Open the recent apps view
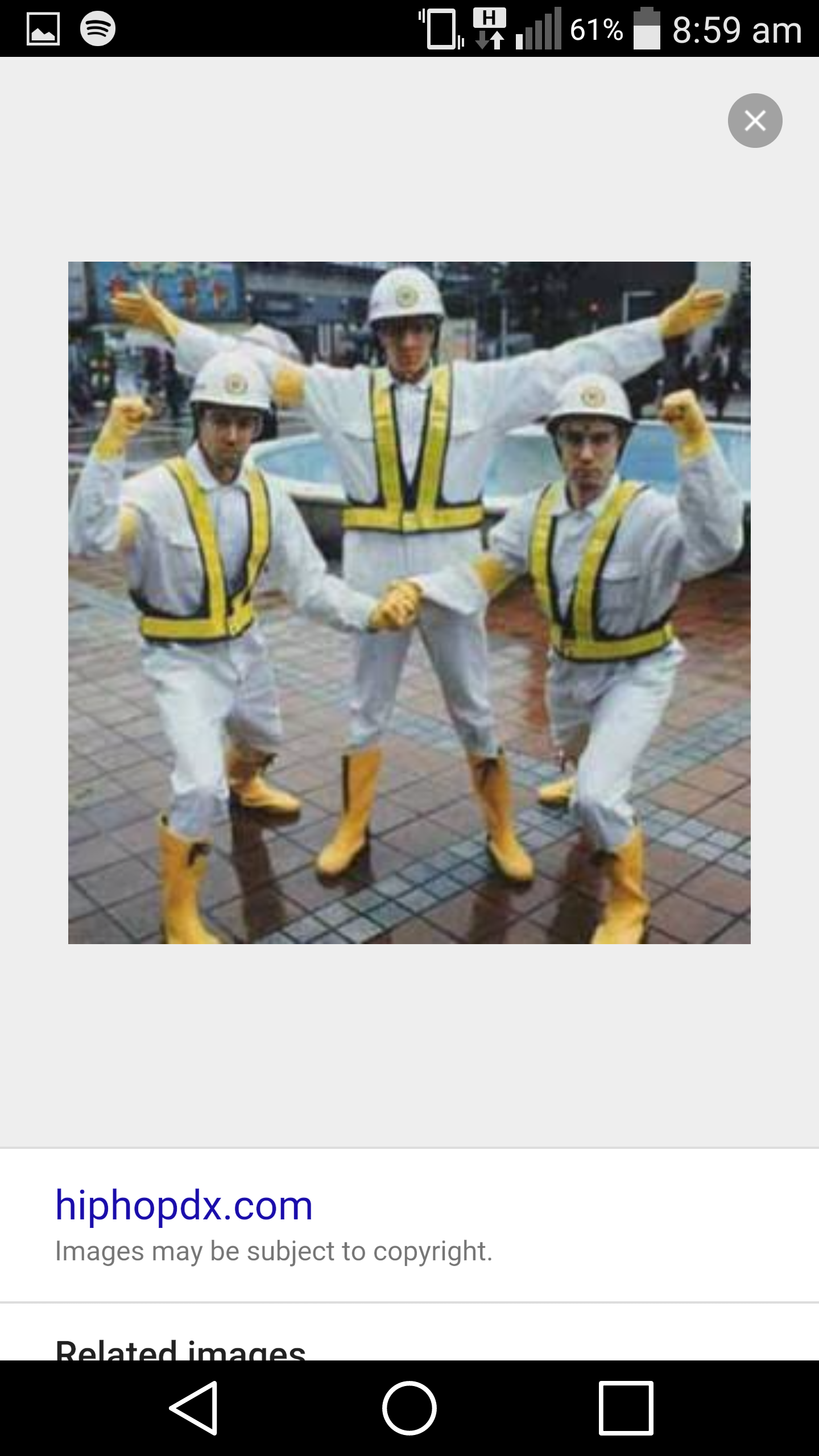Viewport: 819px width, 1456px height. coord(626,1408)
